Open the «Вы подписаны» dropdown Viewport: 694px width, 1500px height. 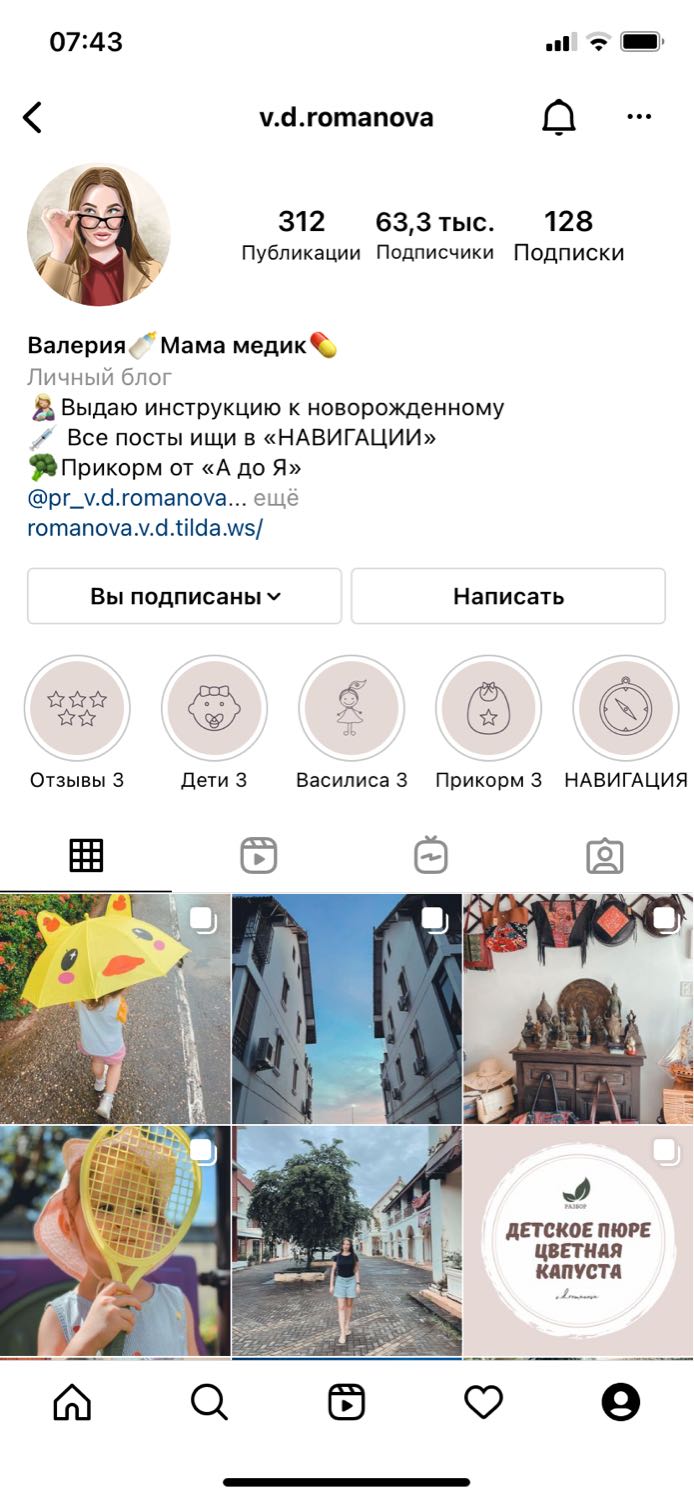(x=185, y=596)
